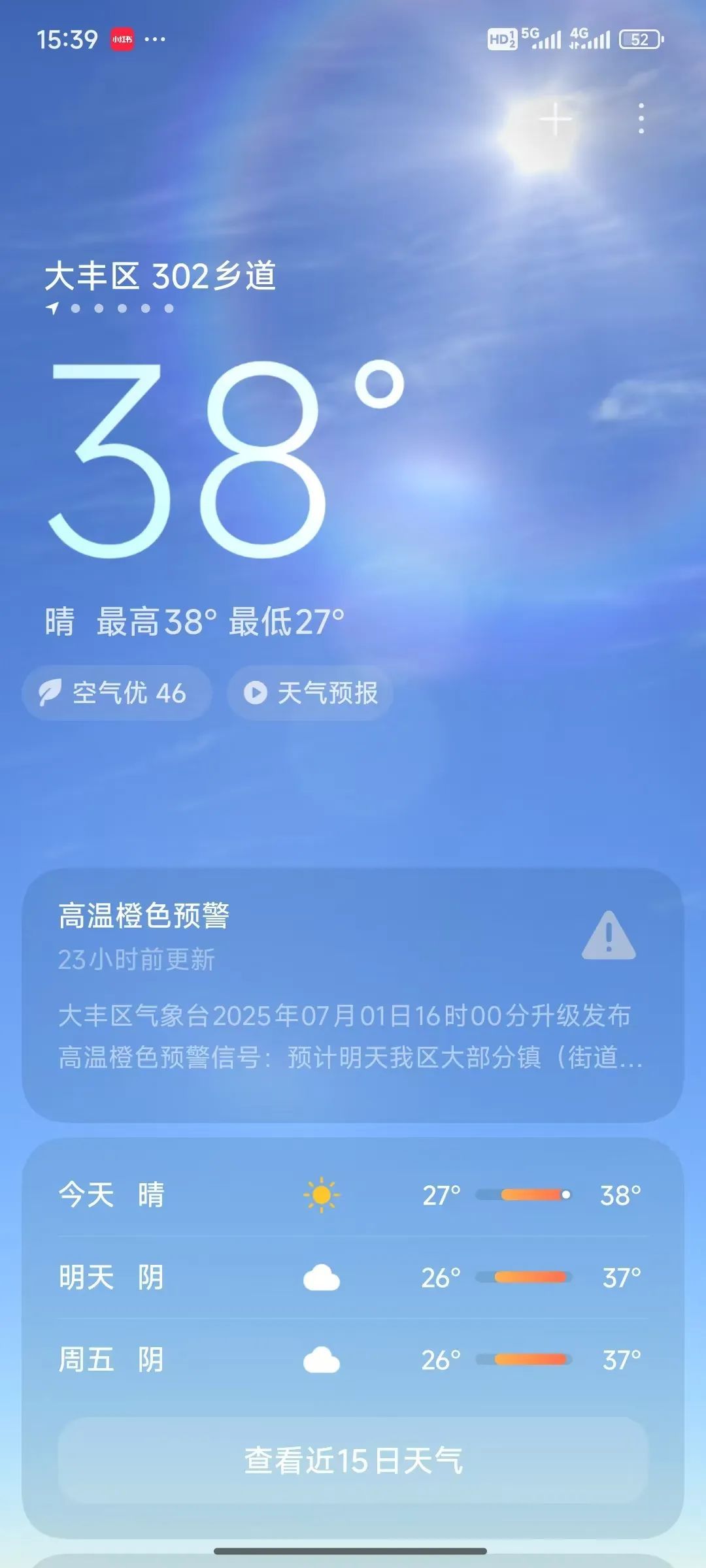The image size is (706, 1568).
Task: Tap 查看近15日天气 button
Action: (x=353, y=1460)
